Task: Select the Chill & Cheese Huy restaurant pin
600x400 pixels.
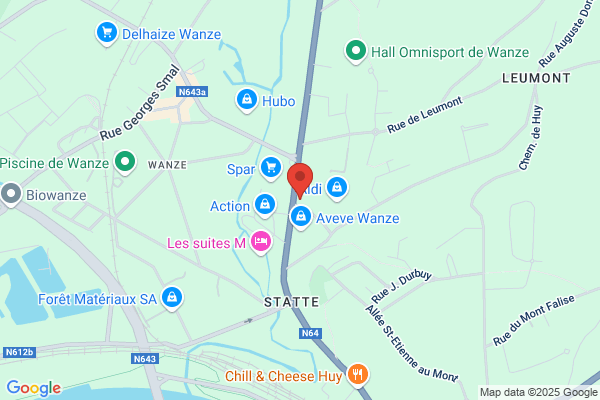Action: click(358, 375)
